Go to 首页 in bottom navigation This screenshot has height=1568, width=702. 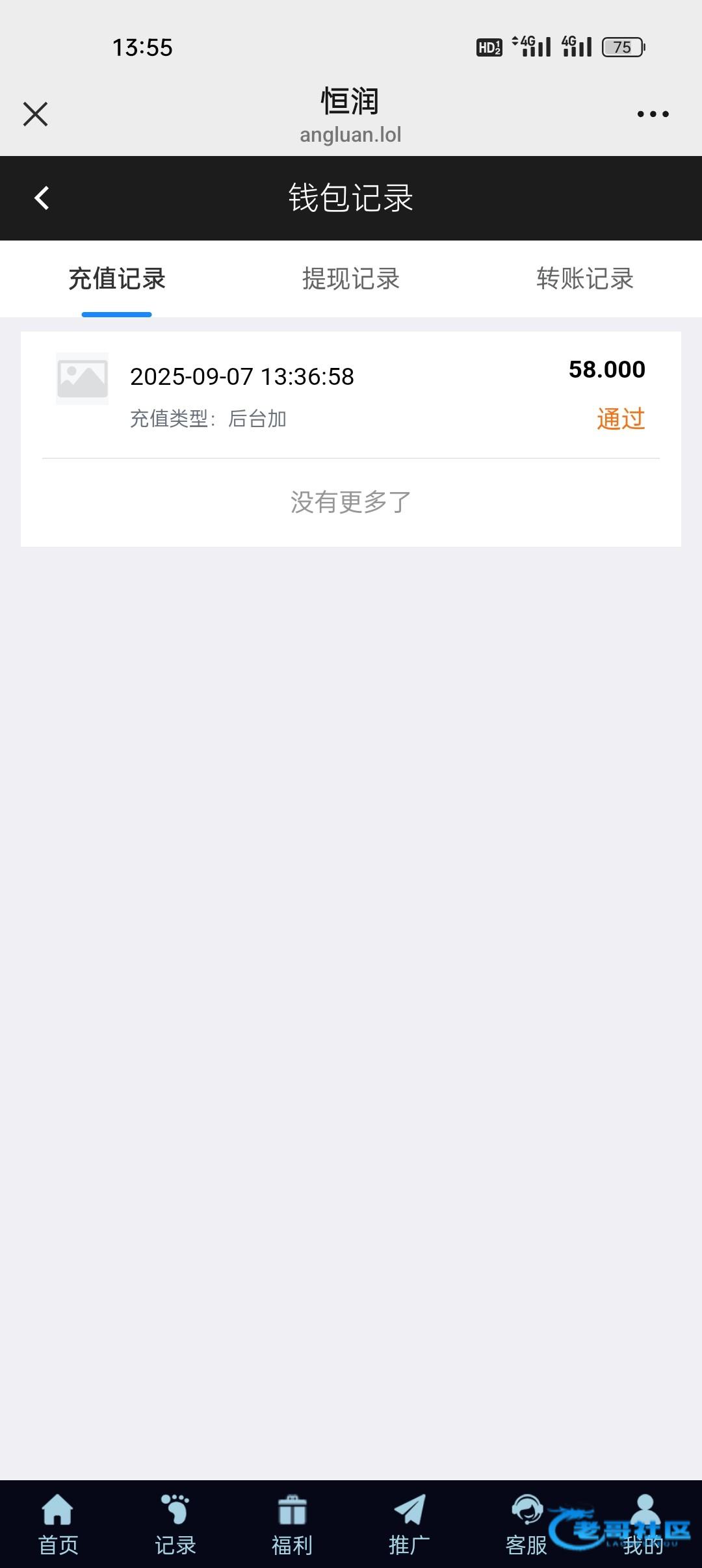(x=58, y=1524)
